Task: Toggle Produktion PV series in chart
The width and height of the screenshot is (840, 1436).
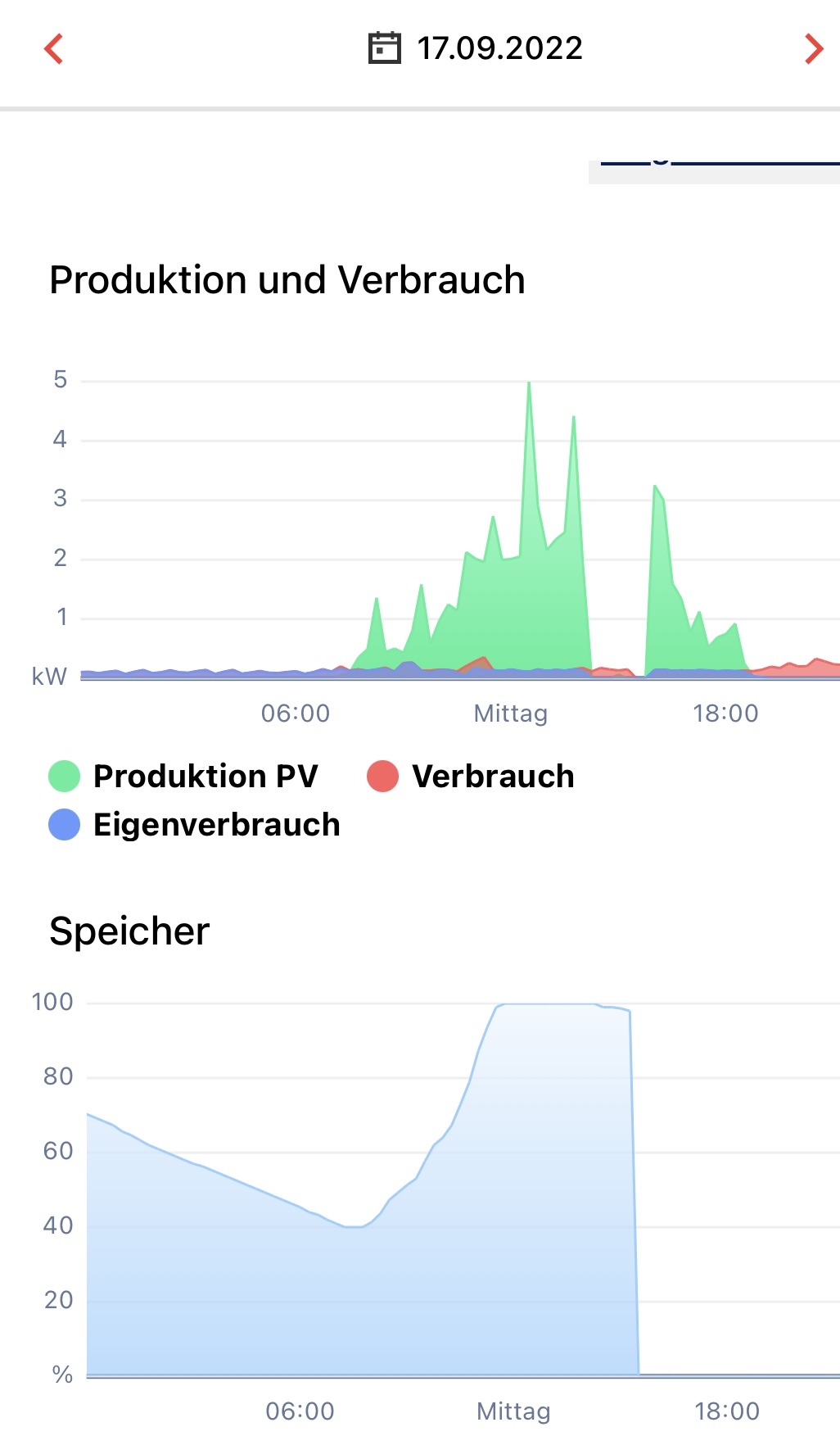Action: tap(183, 776)
